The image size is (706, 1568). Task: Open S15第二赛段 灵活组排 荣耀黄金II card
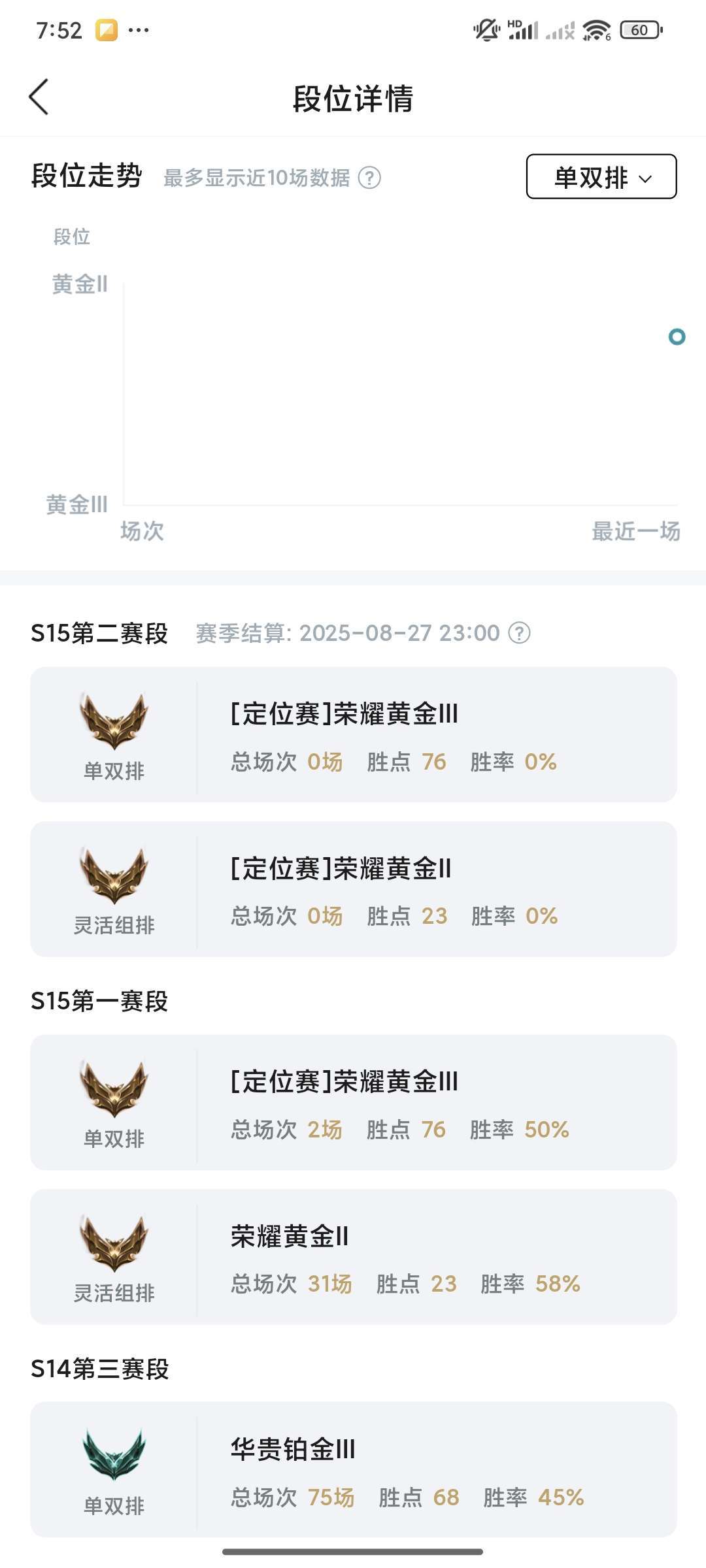coord(354,889)
